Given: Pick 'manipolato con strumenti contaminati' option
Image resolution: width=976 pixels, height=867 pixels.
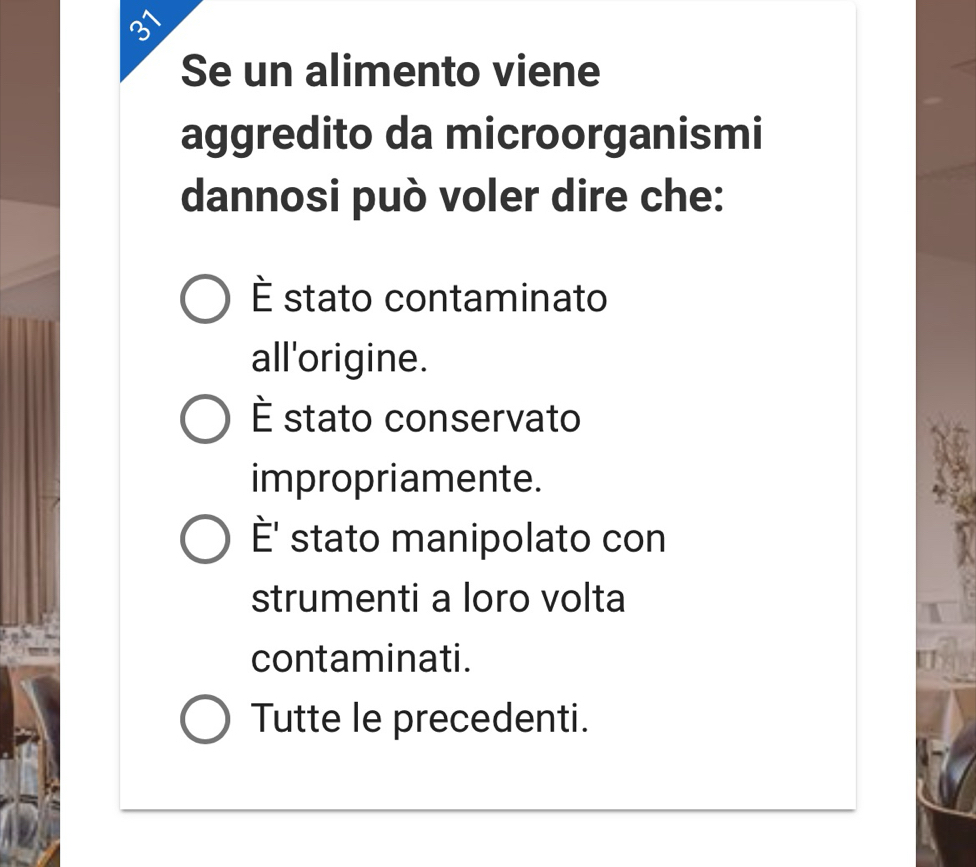Looking at the screenshot, I should point(205,541).
